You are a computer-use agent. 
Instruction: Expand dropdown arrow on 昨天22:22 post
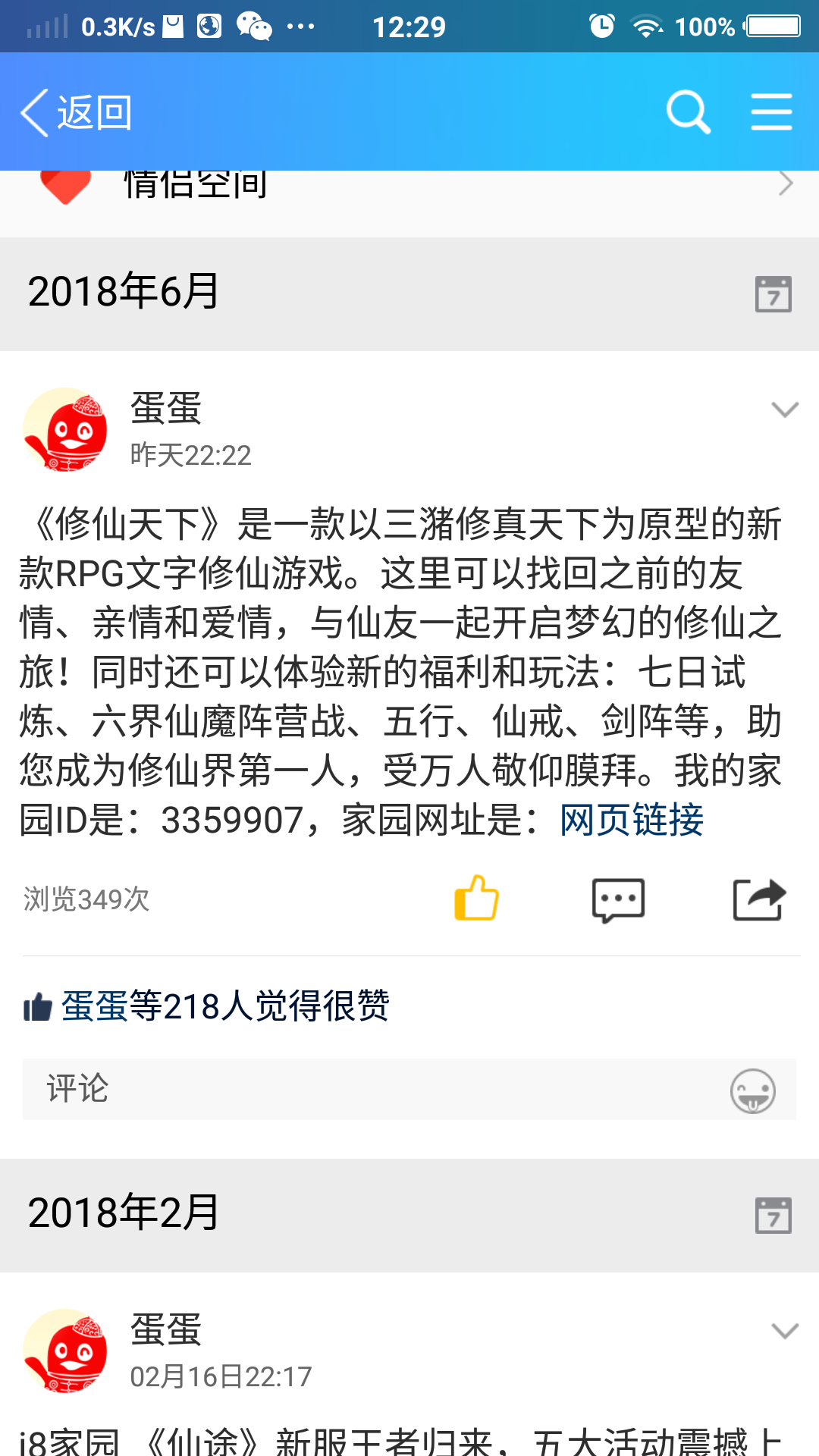(x=784, y=409)
